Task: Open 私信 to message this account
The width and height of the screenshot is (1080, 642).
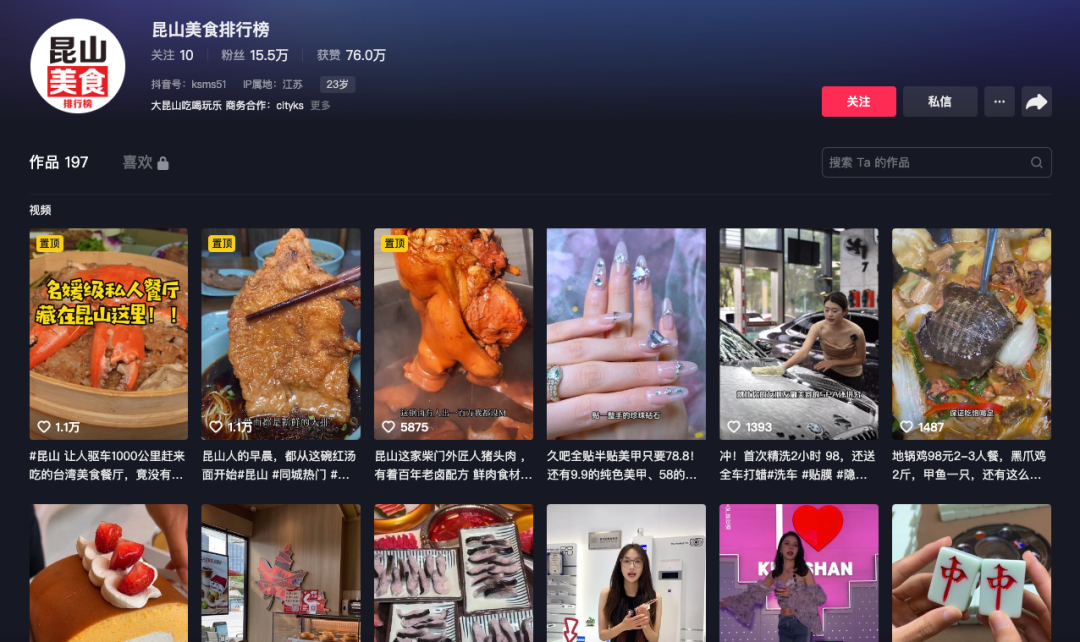Action: click(939, 102)
